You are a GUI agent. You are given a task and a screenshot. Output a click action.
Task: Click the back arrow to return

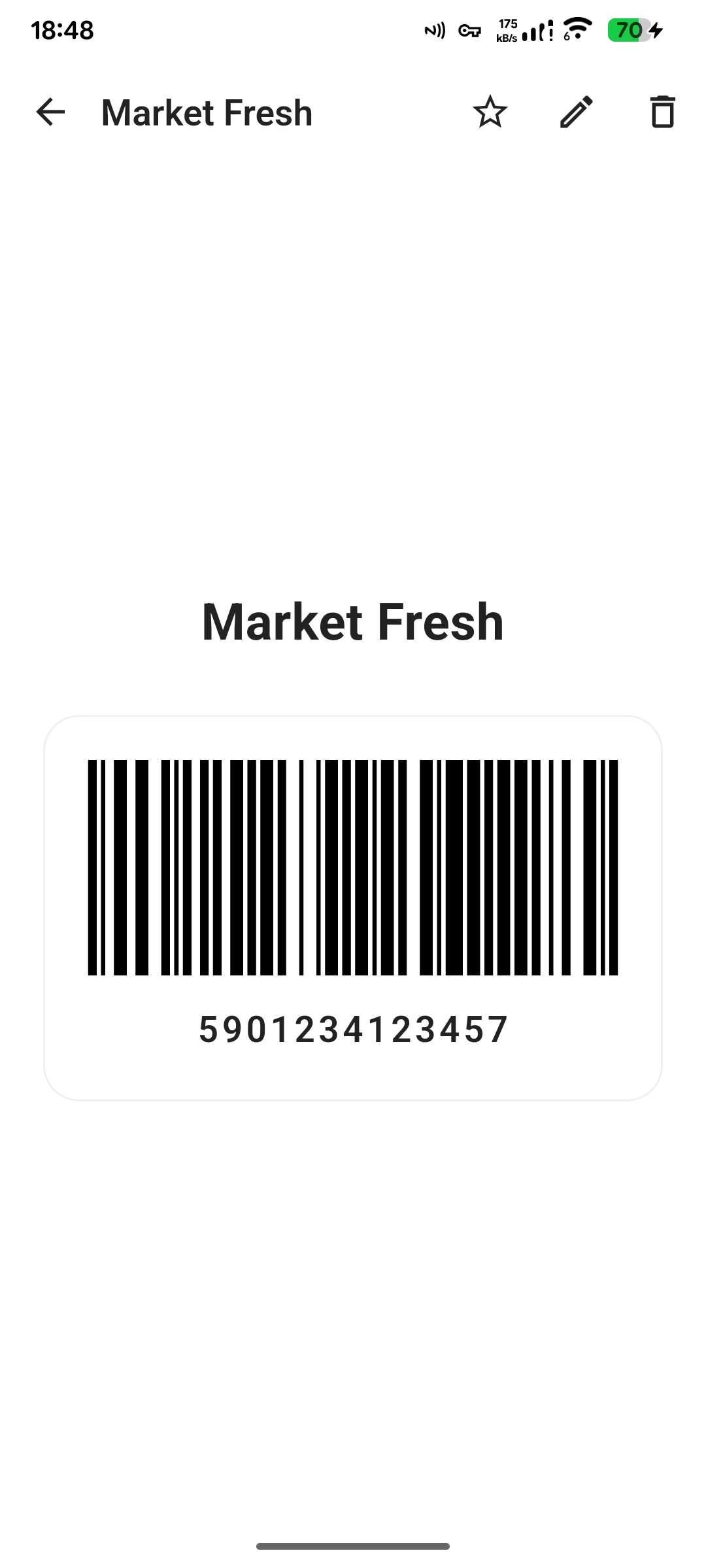[x=50, y=112]
